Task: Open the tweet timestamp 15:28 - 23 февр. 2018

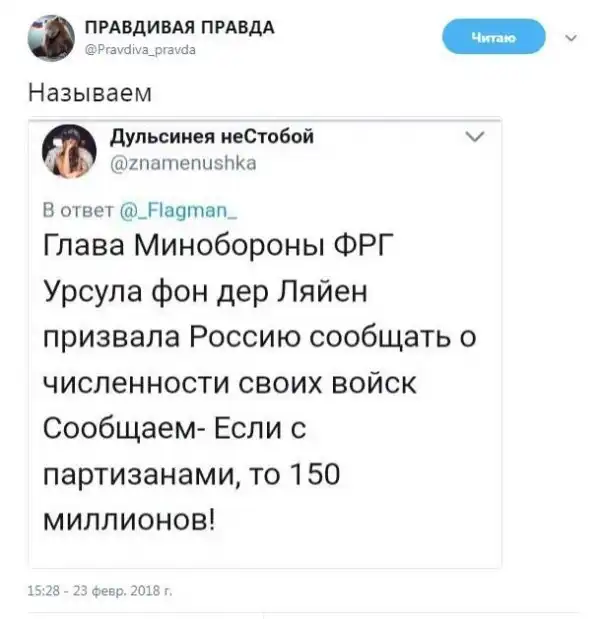Action: (100, 592)
